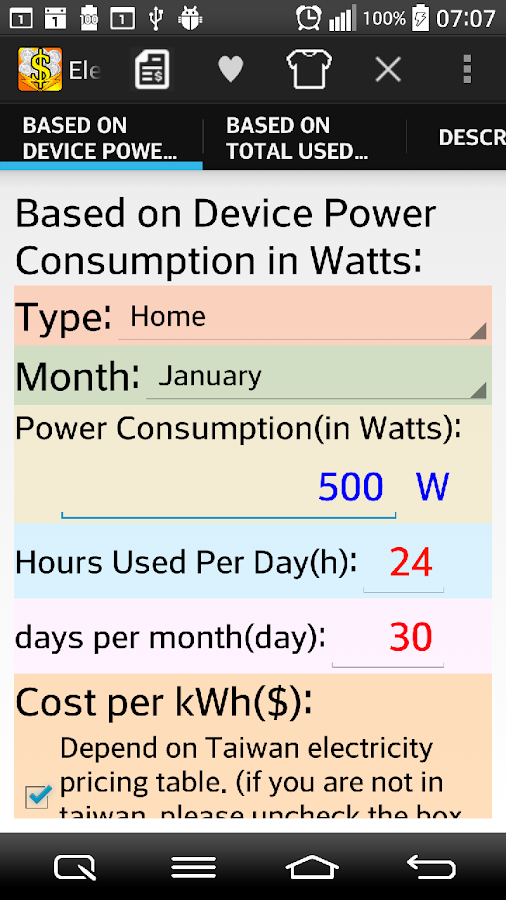Tap the heart favorite icon
The height and width of the screenshot is (900, 506).
231,69
